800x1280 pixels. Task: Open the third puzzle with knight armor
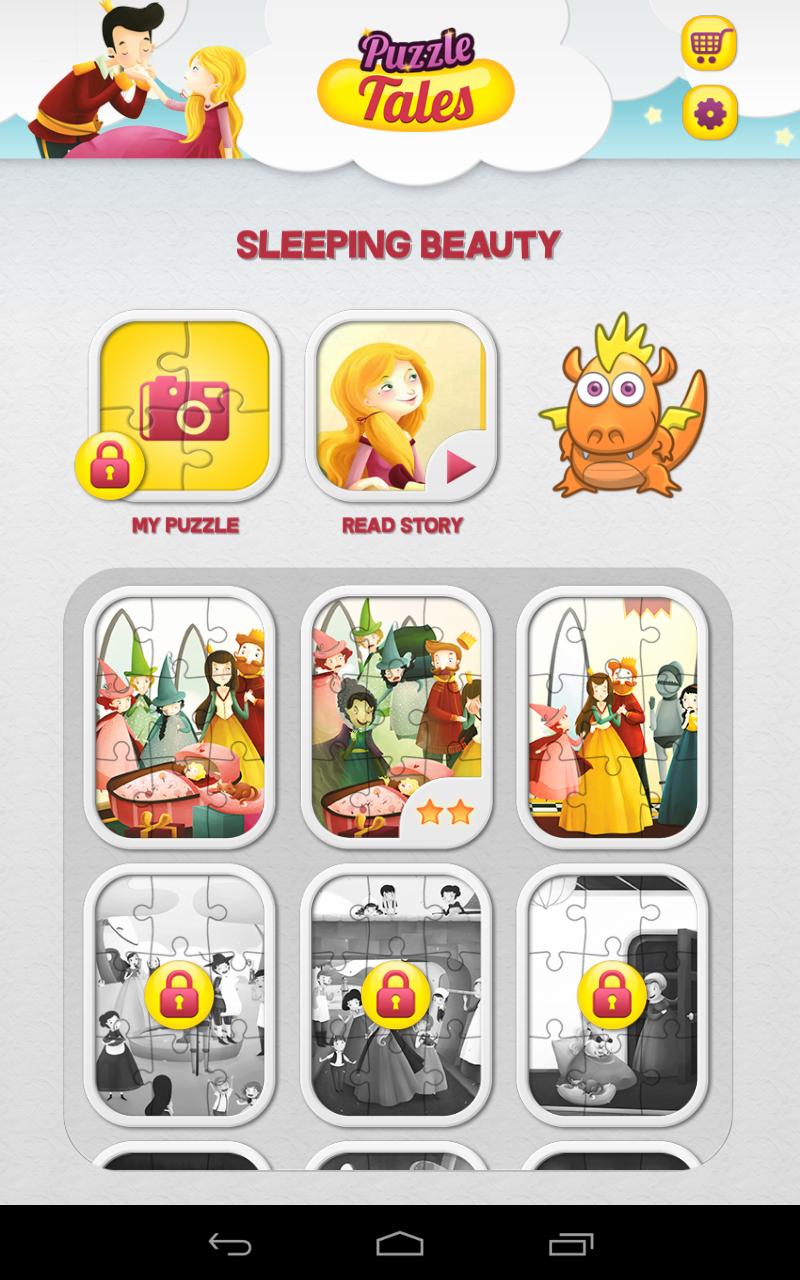612,717
